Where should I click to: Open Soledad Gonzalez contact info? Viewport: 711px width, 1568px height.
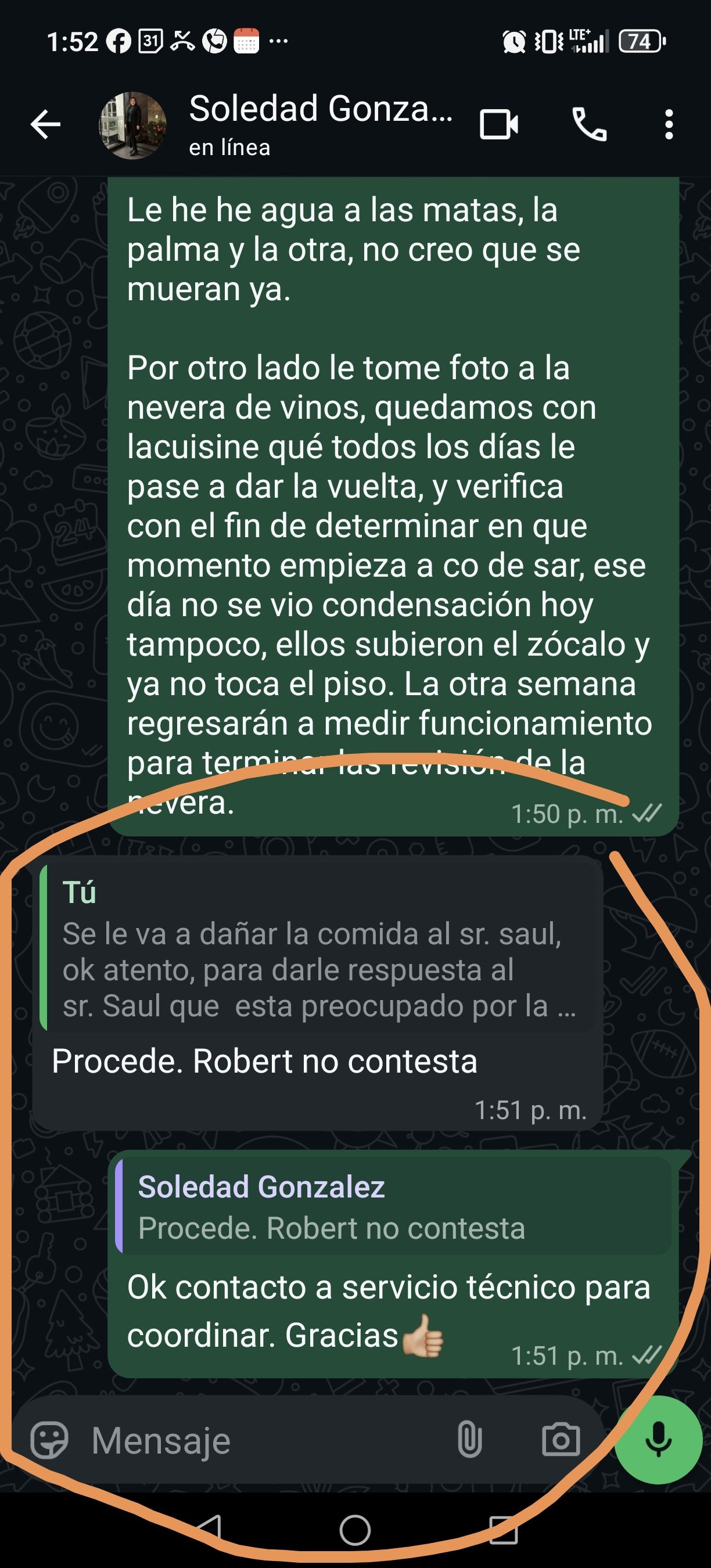coord(319,124)
